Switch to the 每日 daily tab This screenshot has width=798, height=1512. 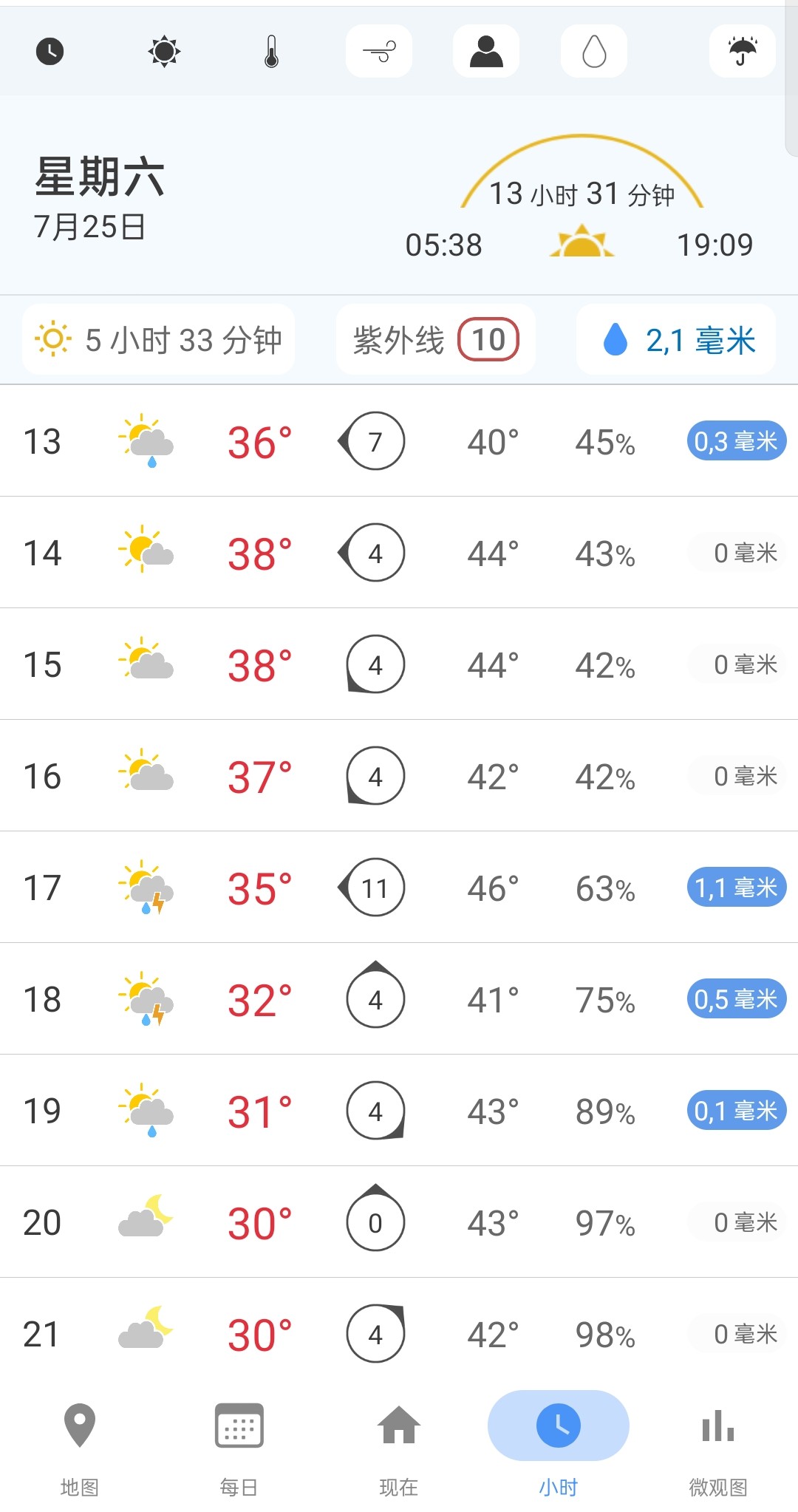click(239, 1446)
